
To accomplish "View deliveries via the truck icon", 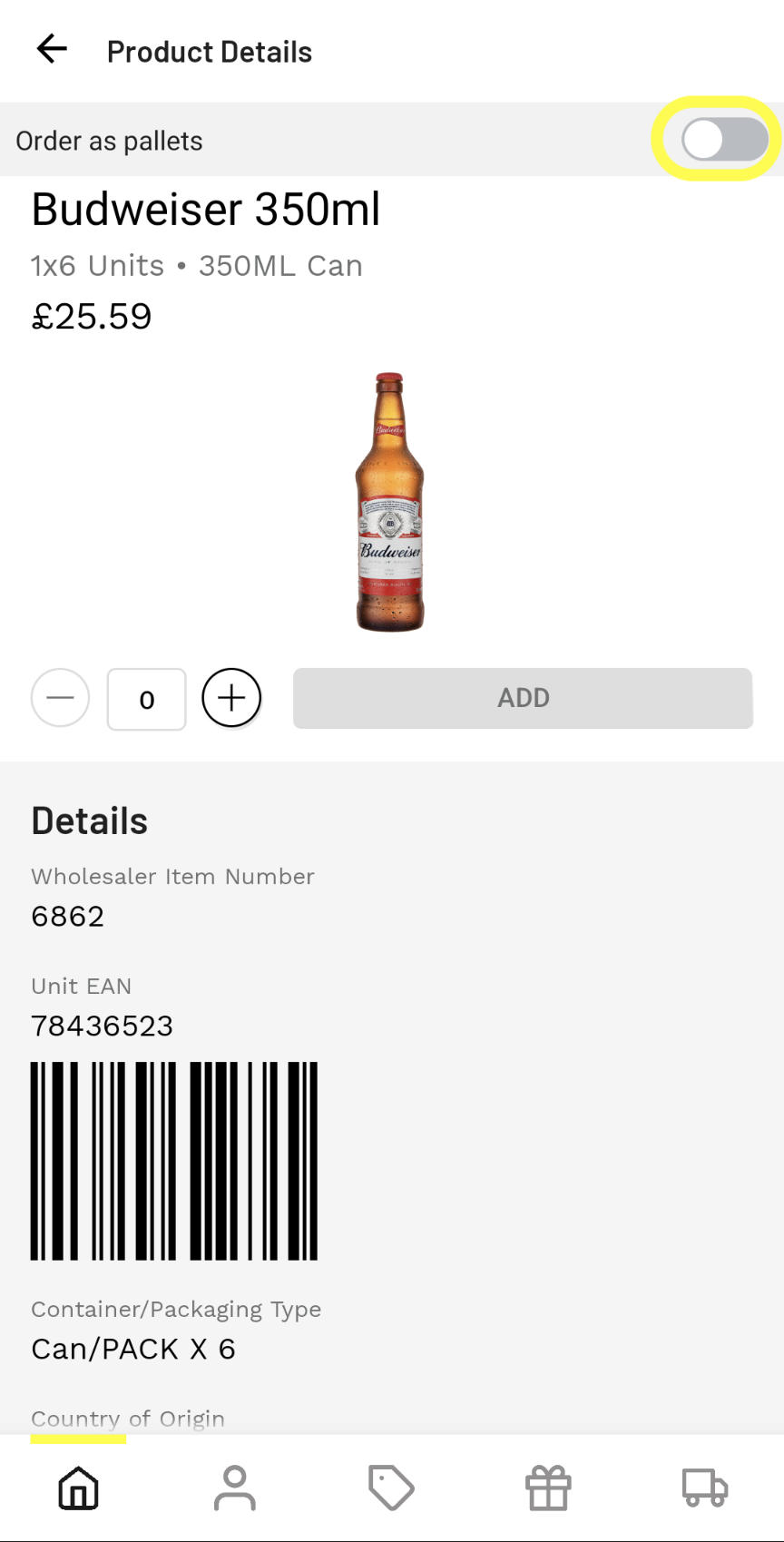I will pos(704,1487).
